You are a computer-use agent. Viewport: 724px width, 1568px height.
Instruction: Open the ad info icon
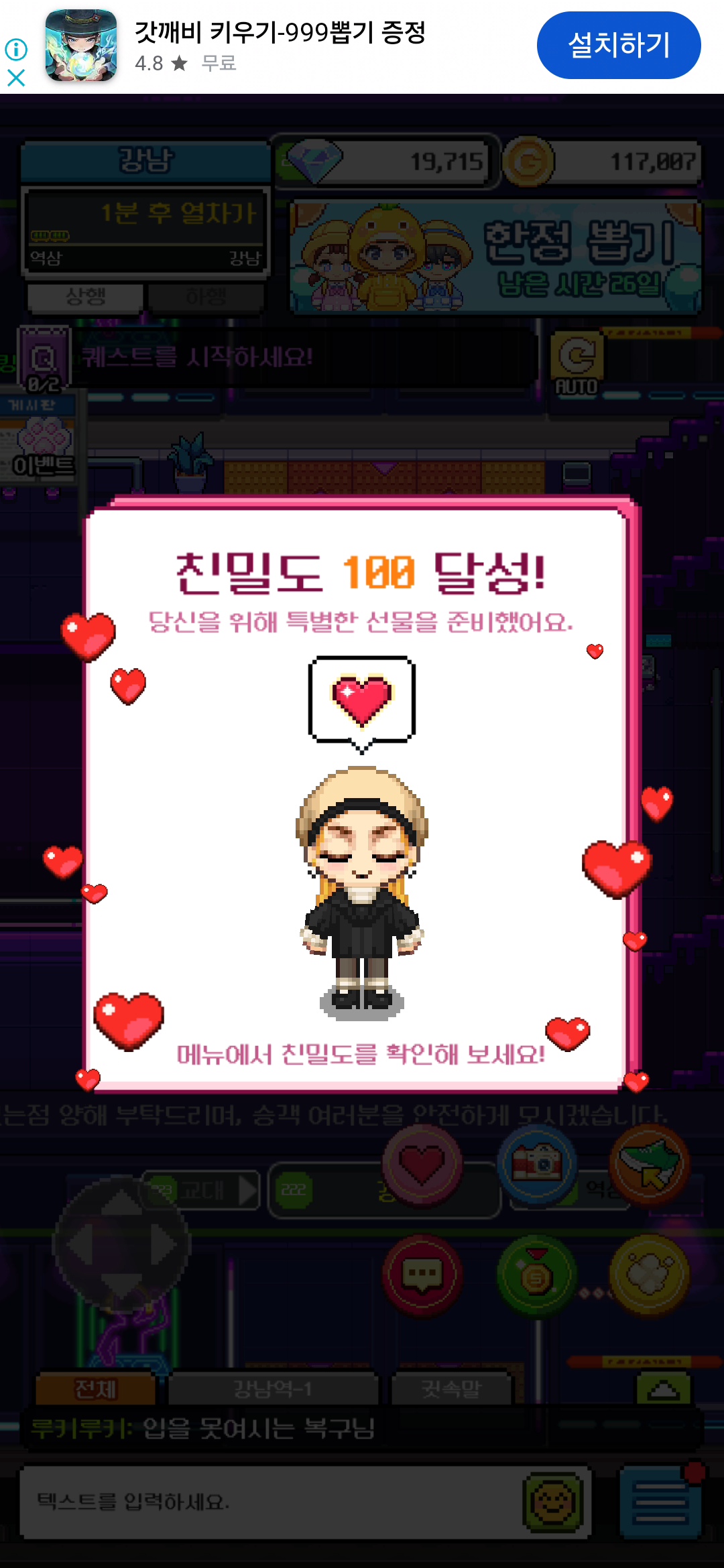click(x=16, y=49)
